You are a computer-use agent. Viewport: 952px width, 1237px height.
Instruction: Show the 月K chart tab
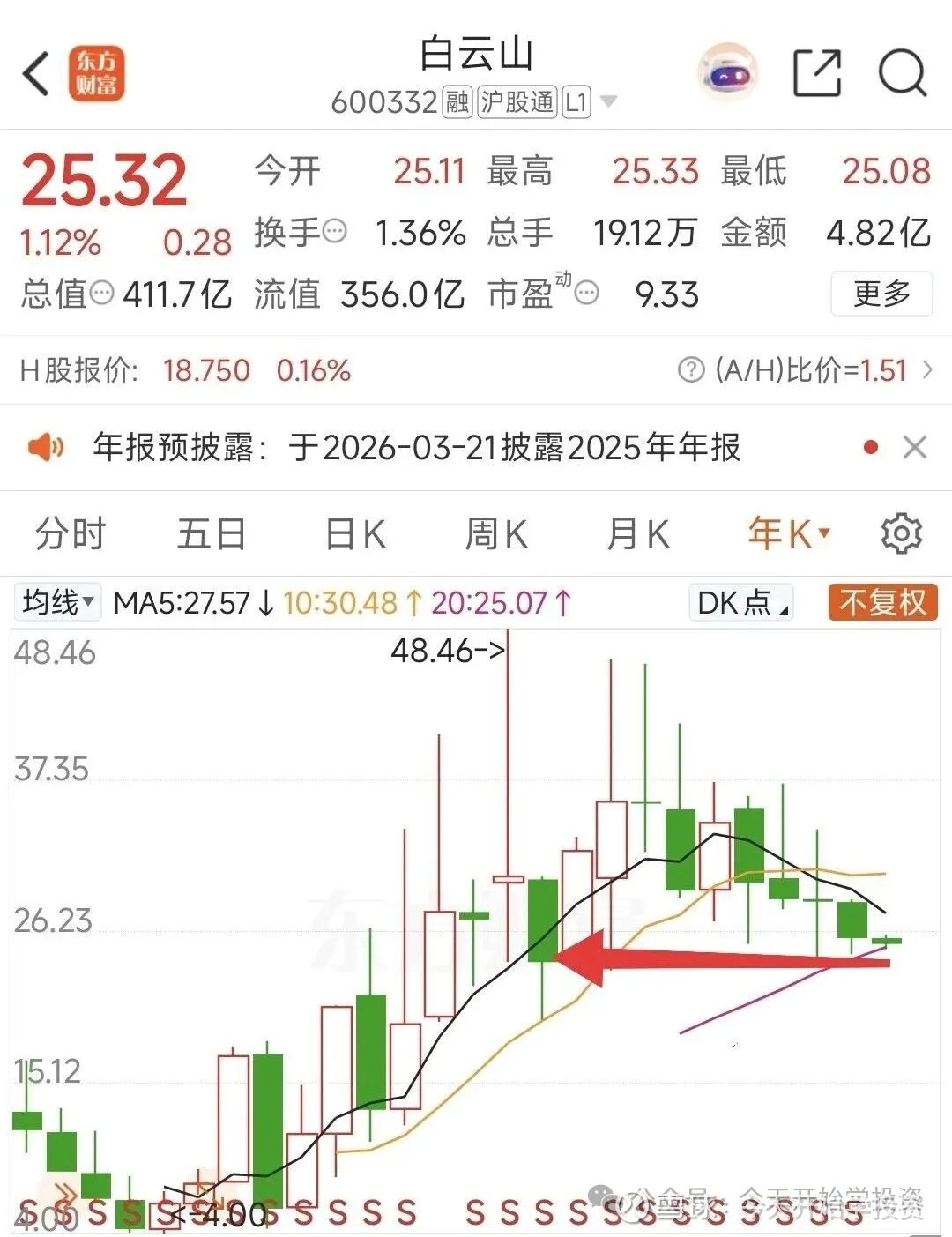pyautogui.click(x=638, y=534)
